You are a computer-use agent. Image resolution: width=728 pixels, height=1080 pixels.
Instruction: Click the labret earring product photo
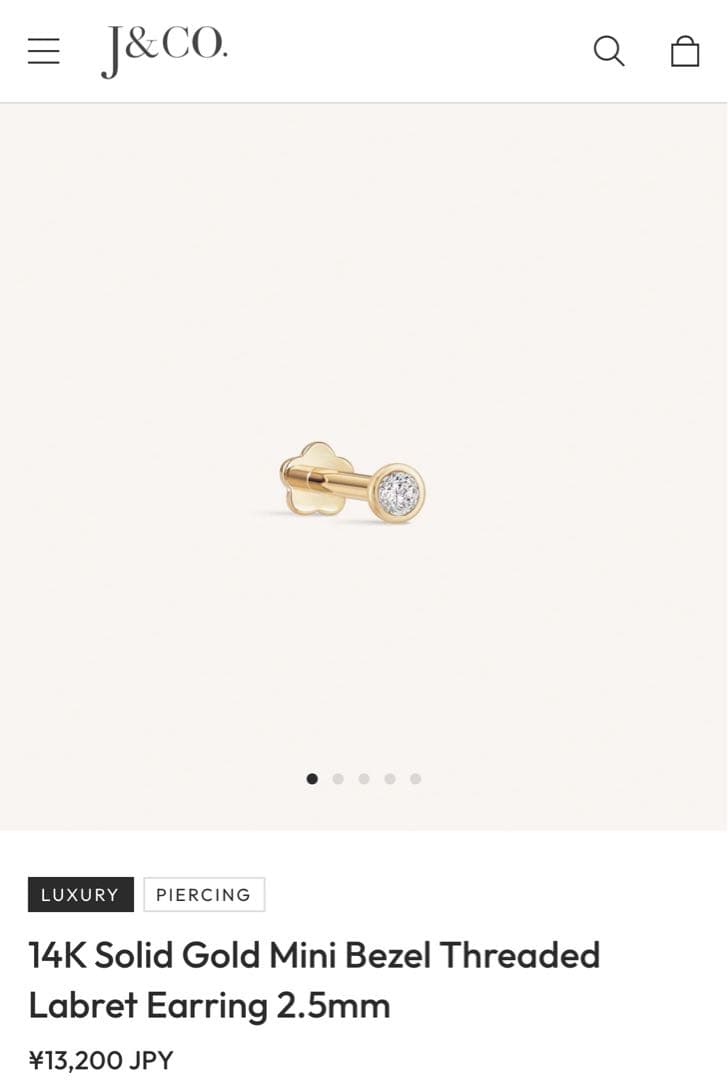click(364, 480)
